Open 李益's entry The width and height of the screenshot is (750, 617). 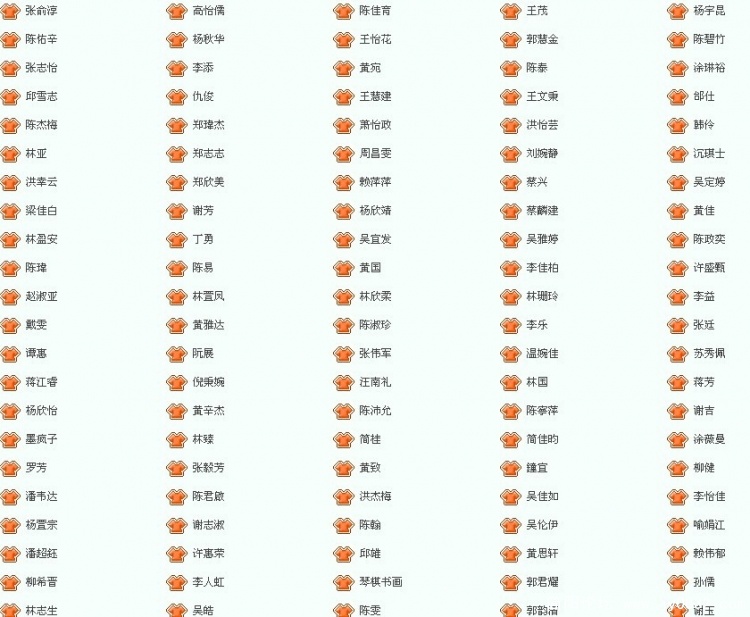[704, 297]
